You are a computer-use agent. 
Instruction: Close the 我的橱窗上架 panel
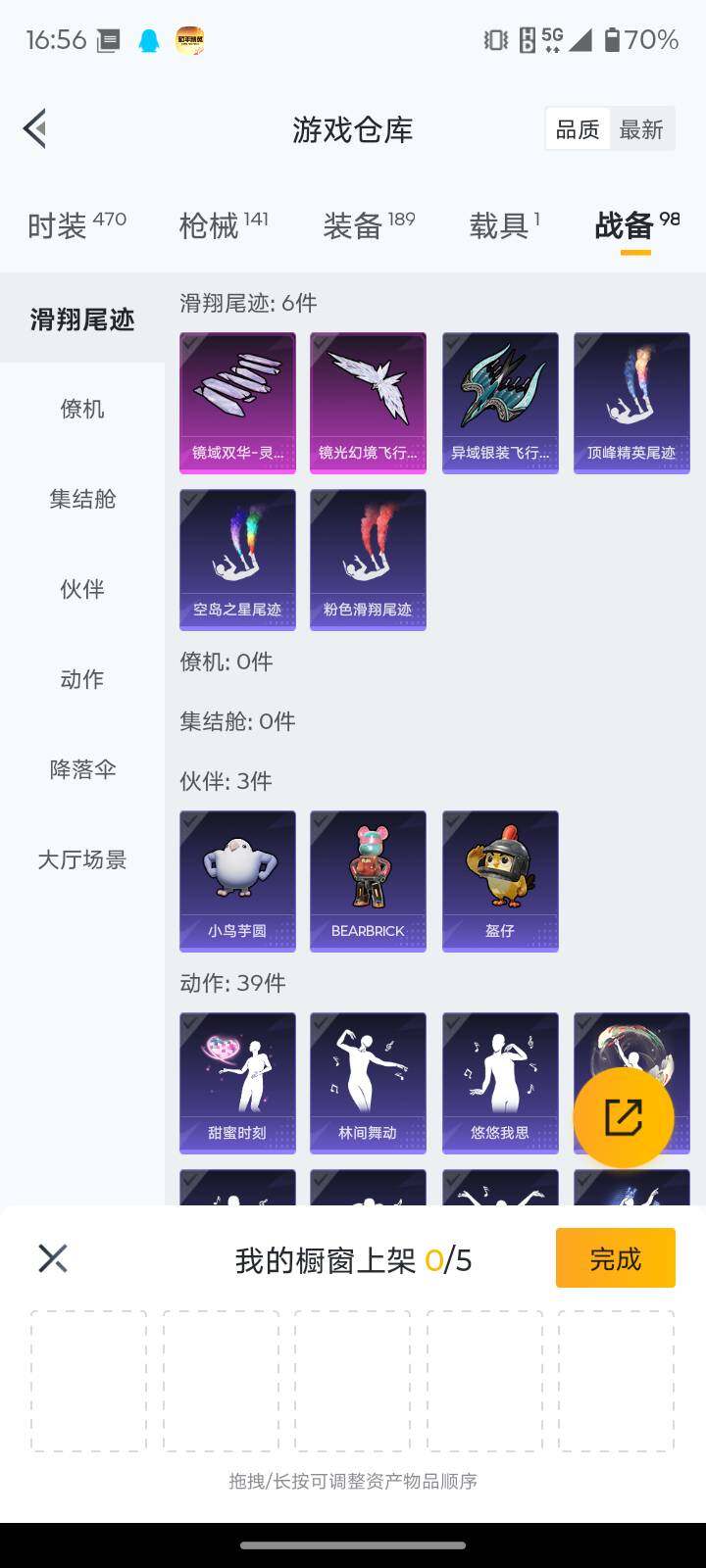pos(52,1257)
